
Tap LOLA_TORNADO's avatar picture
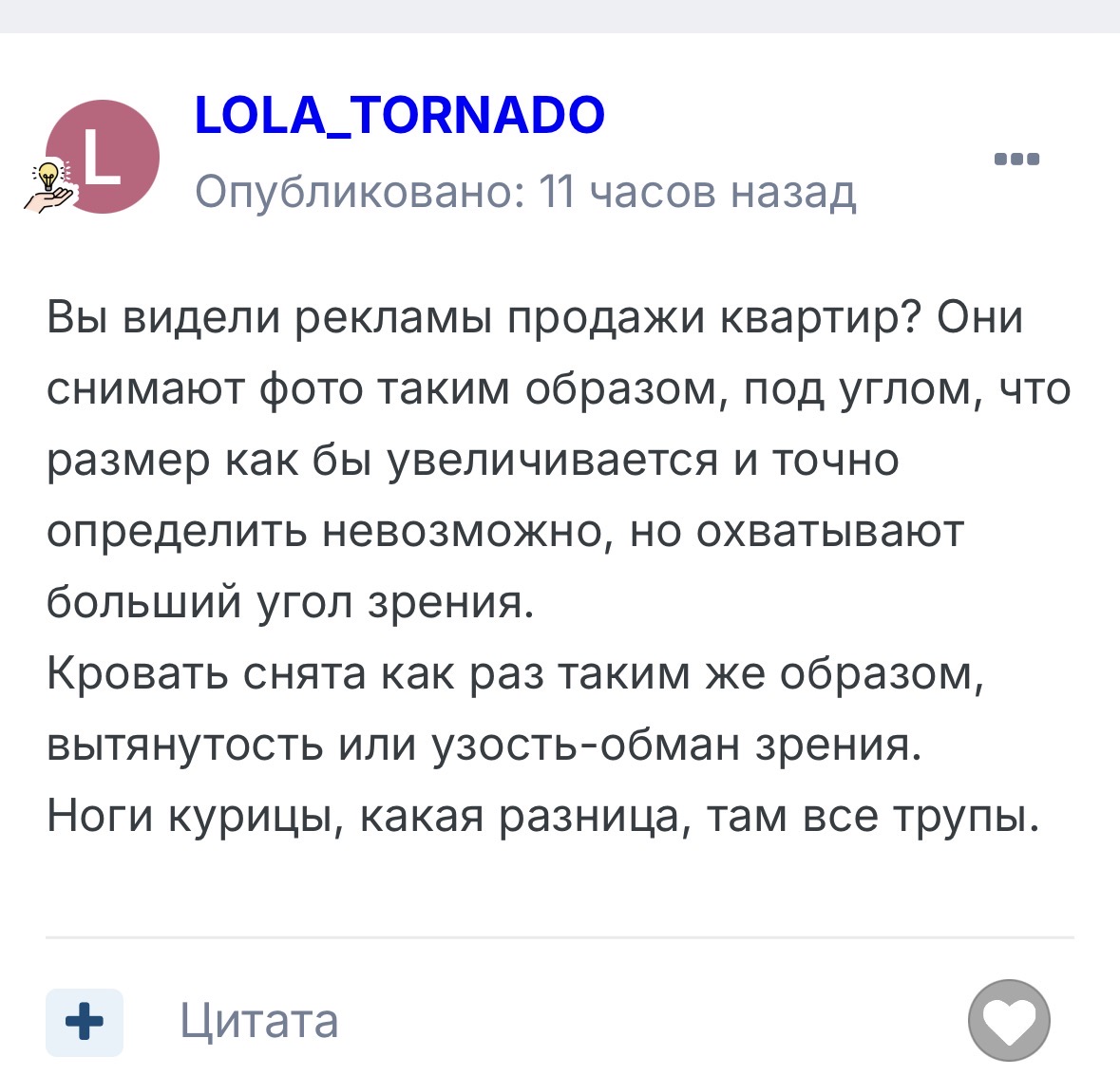coord(103,157)
